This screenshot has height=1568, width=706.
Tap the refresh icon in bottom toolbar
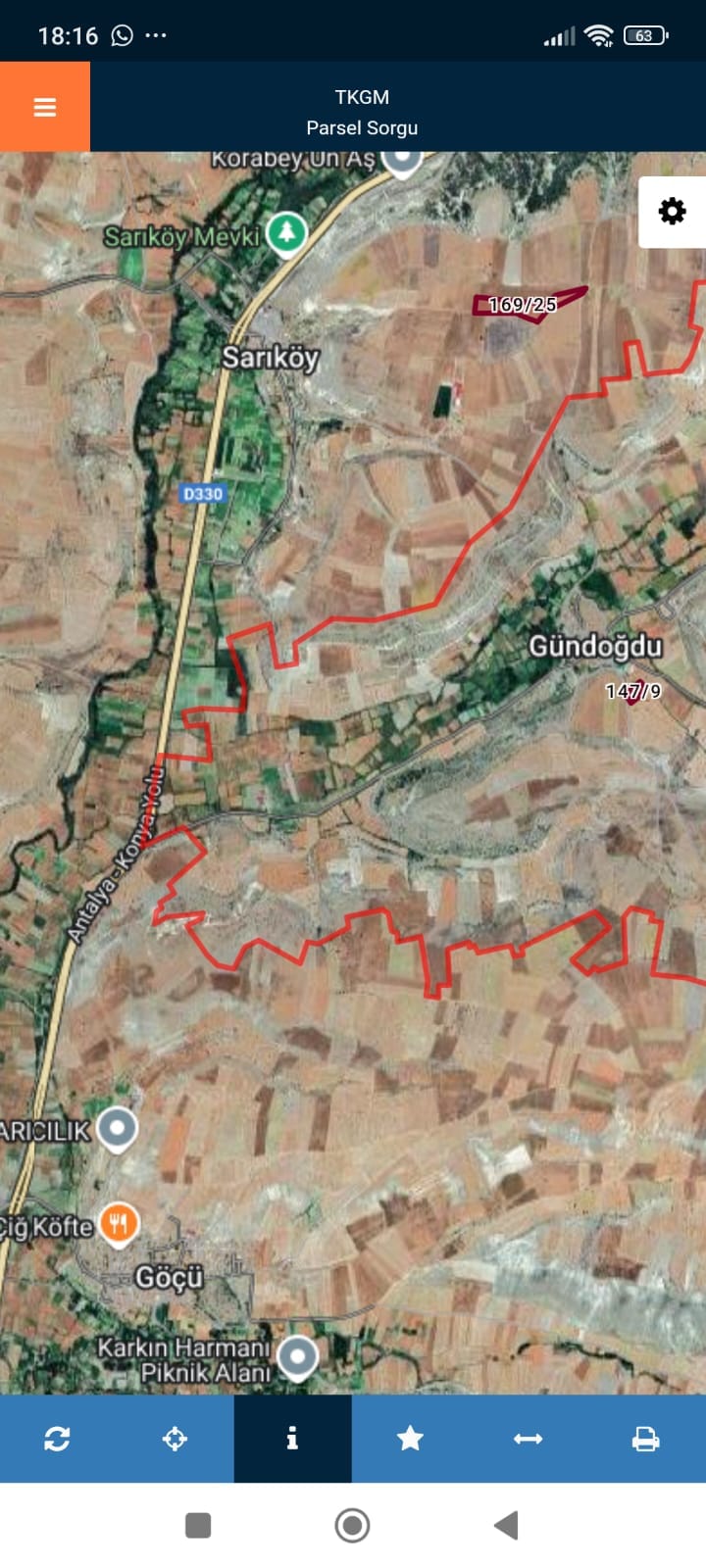click(x=57, y=1439)
